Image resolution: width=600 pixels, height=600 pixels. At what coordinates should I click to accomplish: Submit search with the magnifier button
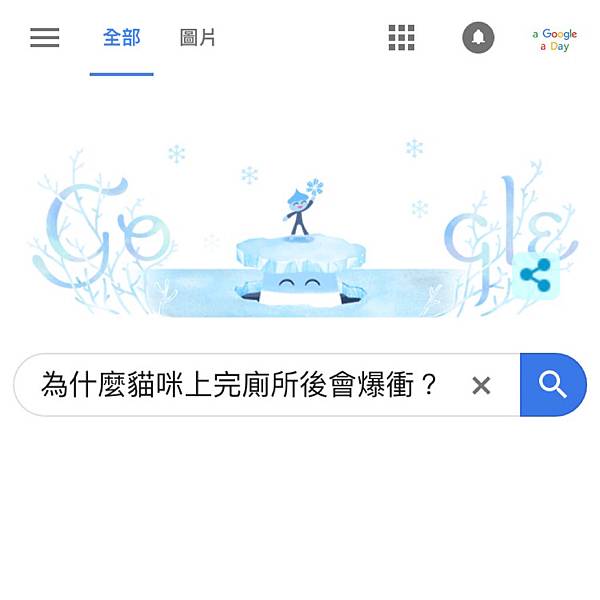click(x=552, y=385)
